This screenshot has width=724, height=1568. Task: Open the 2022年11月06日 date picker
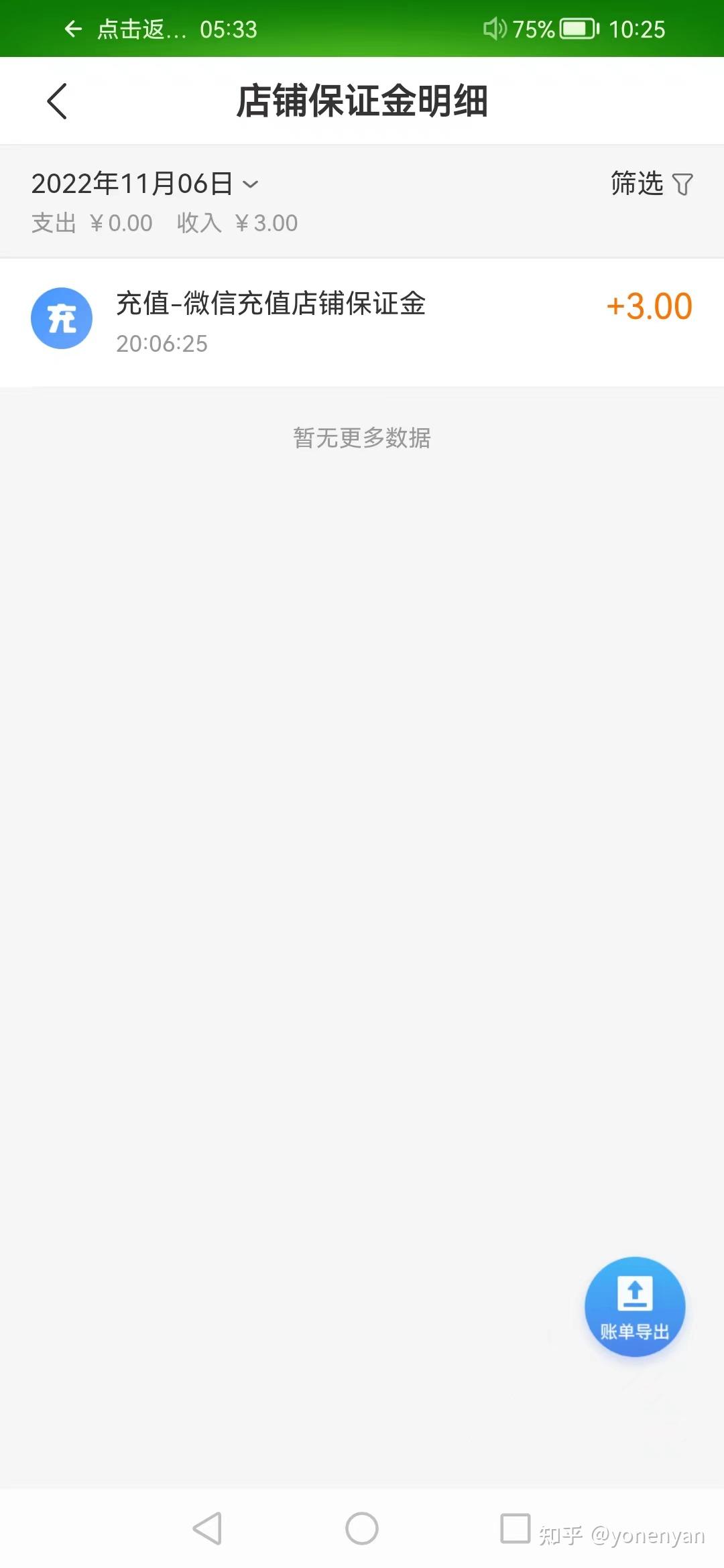[145, 184]
